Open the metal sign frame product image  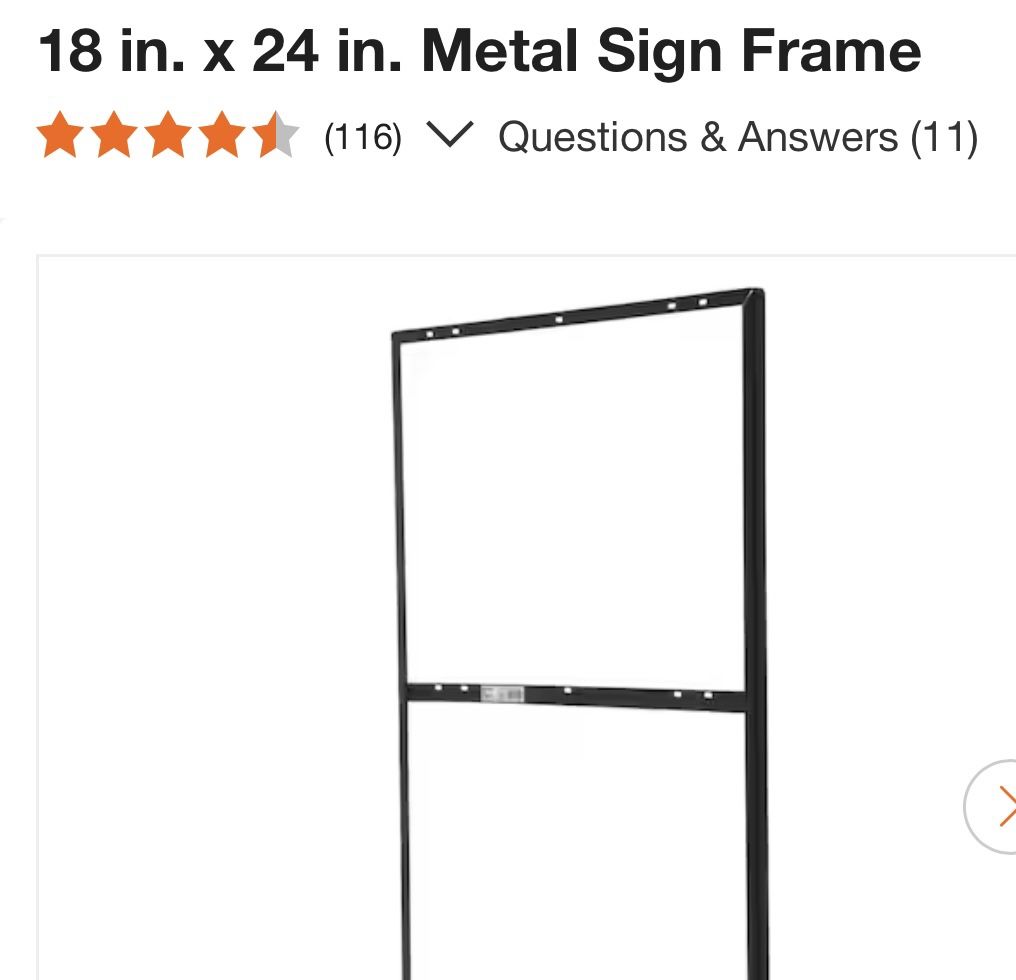pyautogui.click(x=578, y=620)
